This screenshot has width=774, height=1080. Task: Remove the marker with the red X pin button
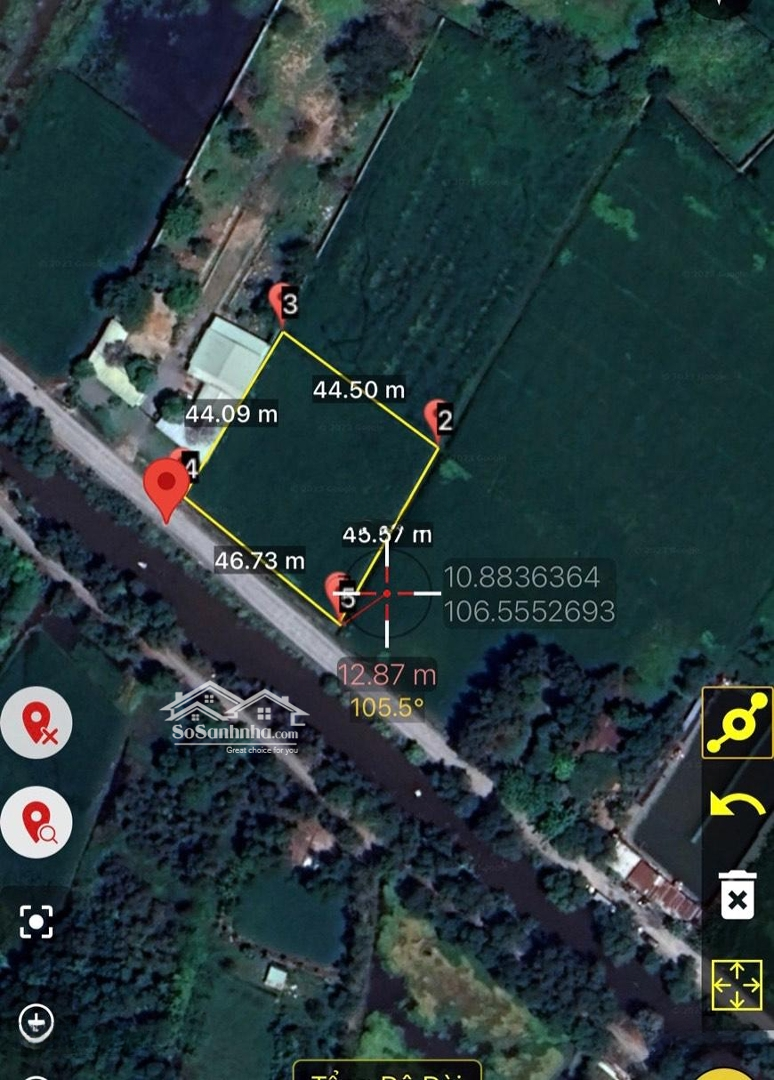[37, 723]
